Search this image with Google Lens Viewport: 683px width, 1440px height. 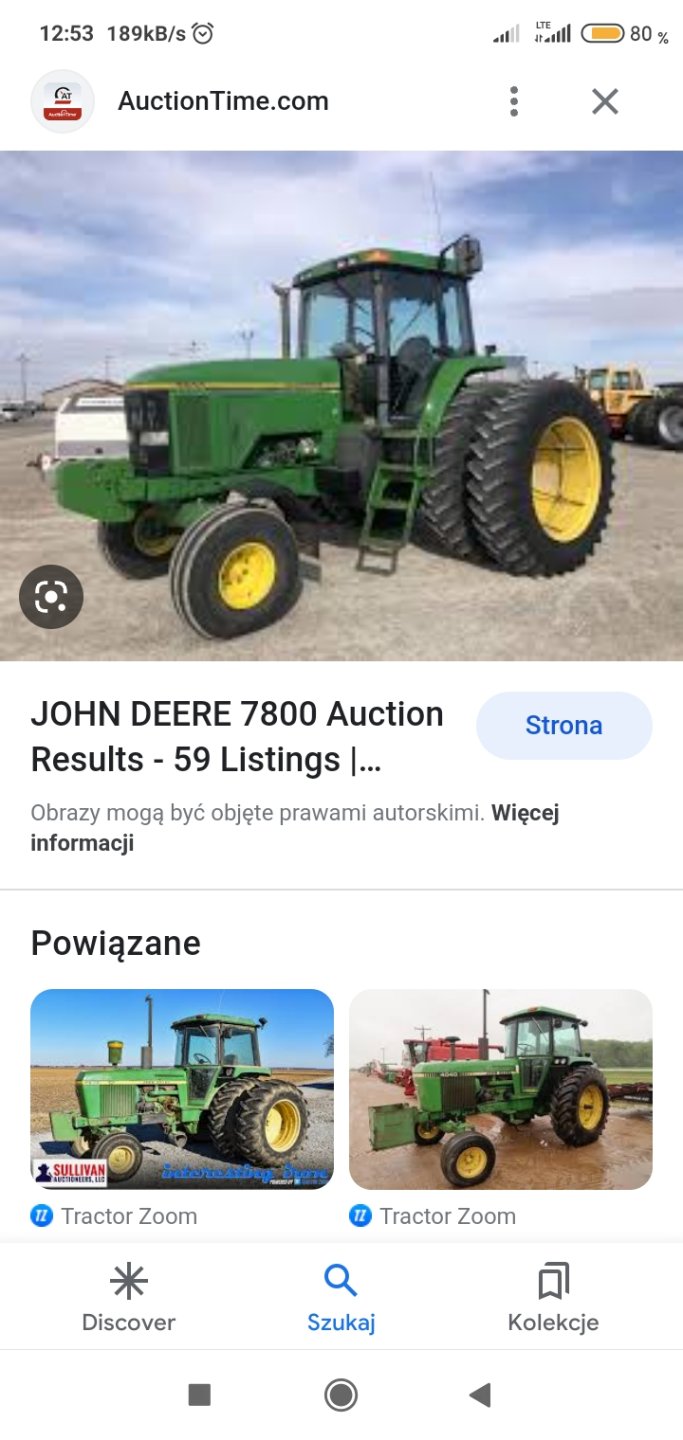(51, 597)
